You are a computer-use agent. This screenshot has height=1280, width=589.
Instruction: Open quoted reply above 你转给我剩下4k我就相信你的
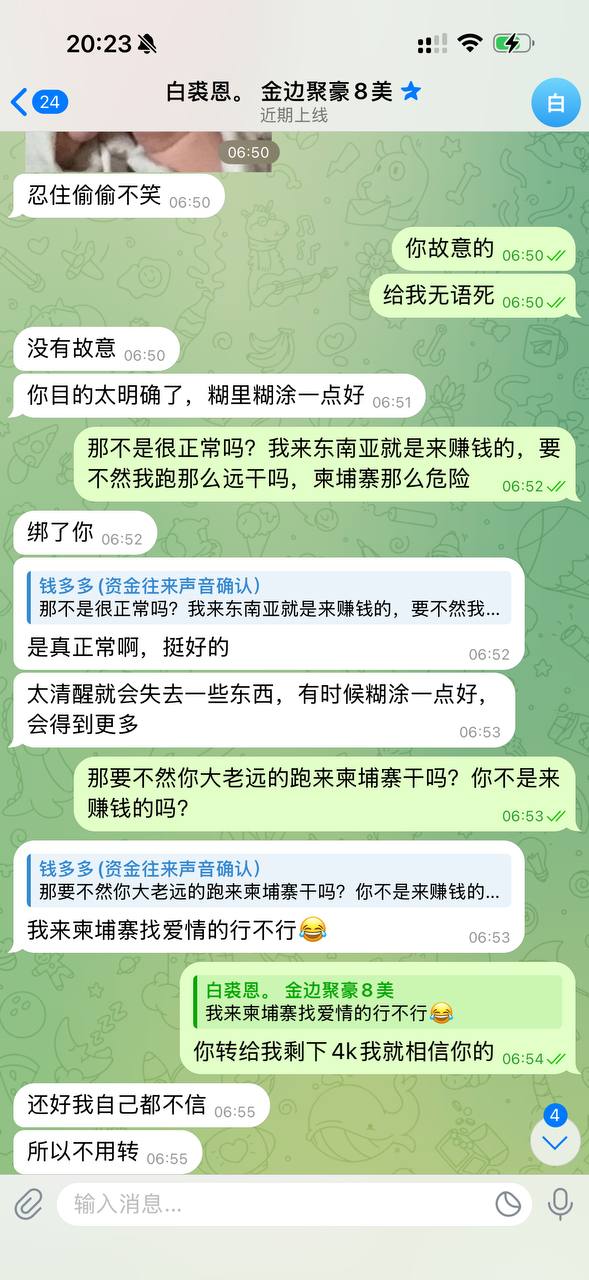click(378, 1002)
